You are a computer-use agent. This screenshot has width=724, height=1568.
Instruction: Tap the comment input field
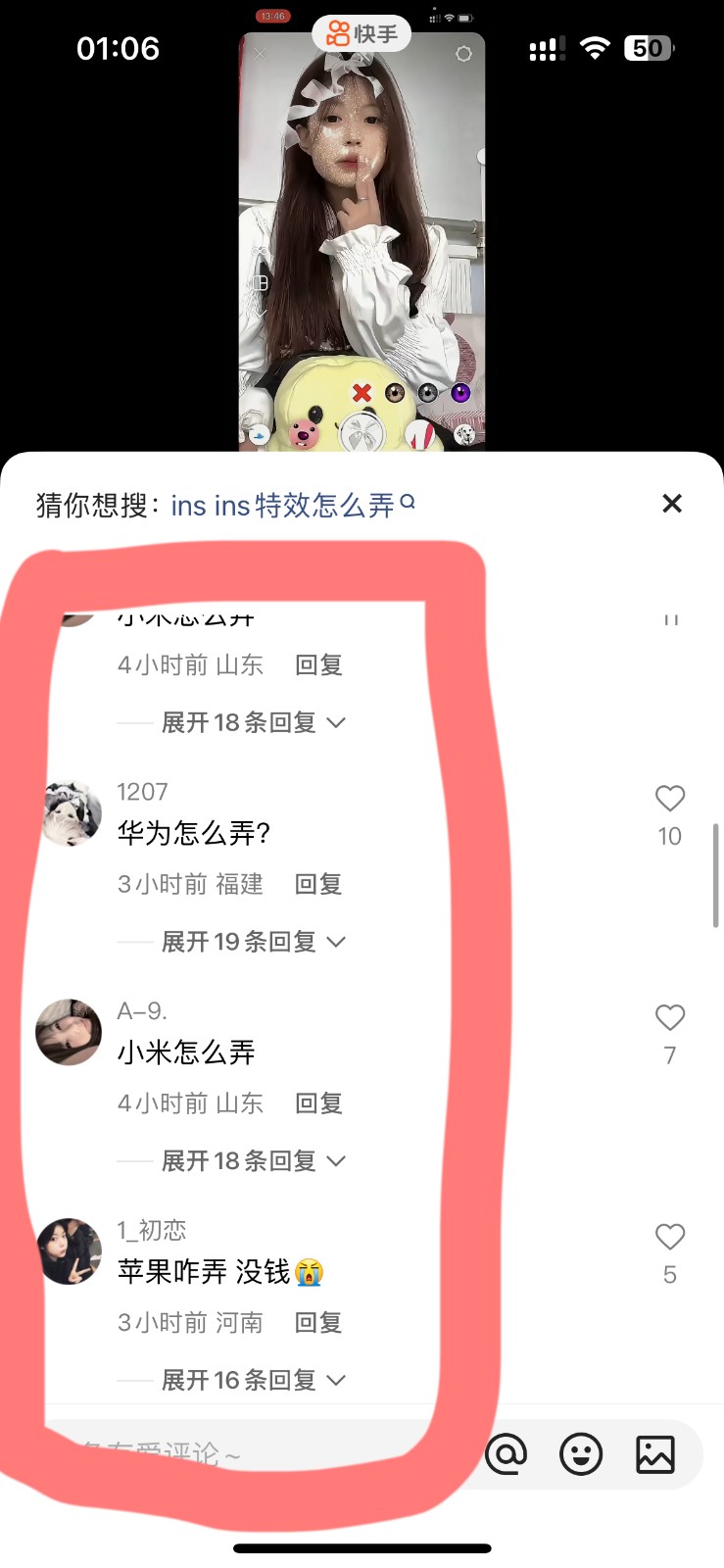click(x=245, y=1453)
